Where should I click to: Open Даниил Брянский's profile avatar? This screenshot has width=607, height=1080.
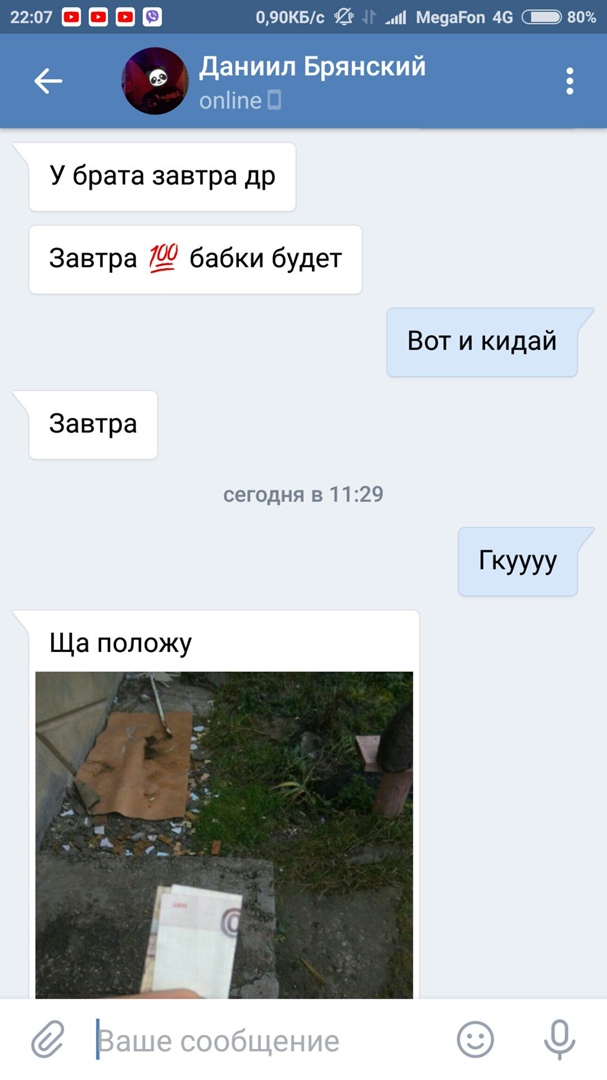155,81
